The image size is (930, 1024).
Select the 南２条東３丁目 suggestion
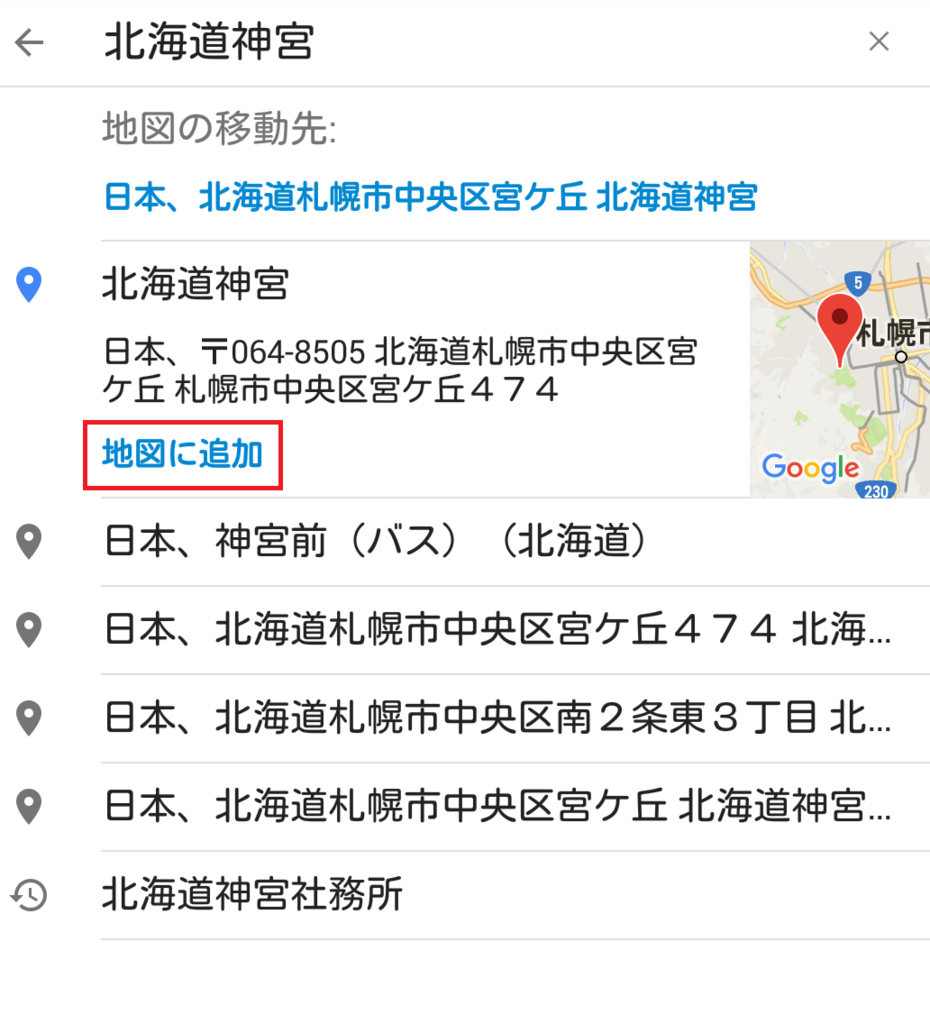pos(400,718)
